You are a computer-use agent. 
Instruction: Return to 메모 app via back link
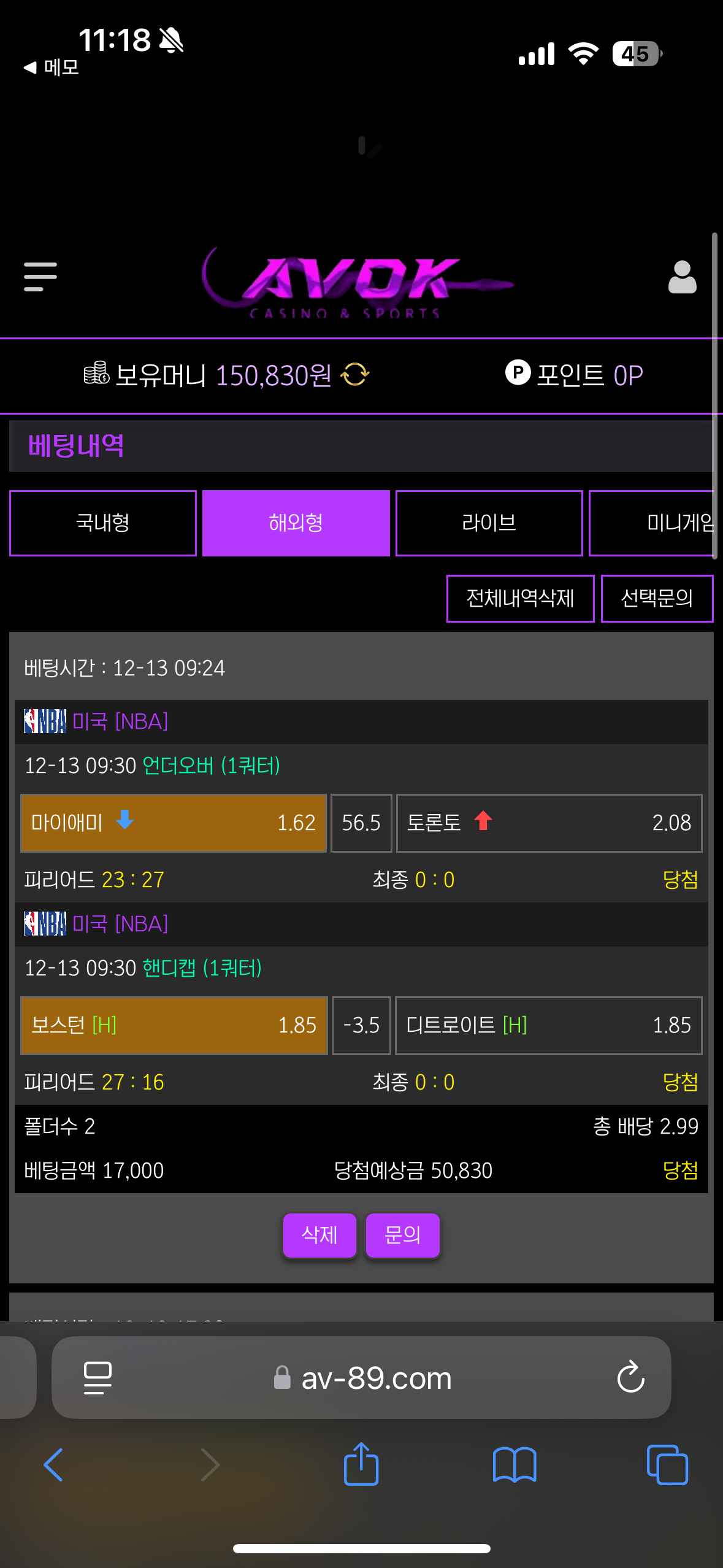pyautogui.click(x=52, y=67)
